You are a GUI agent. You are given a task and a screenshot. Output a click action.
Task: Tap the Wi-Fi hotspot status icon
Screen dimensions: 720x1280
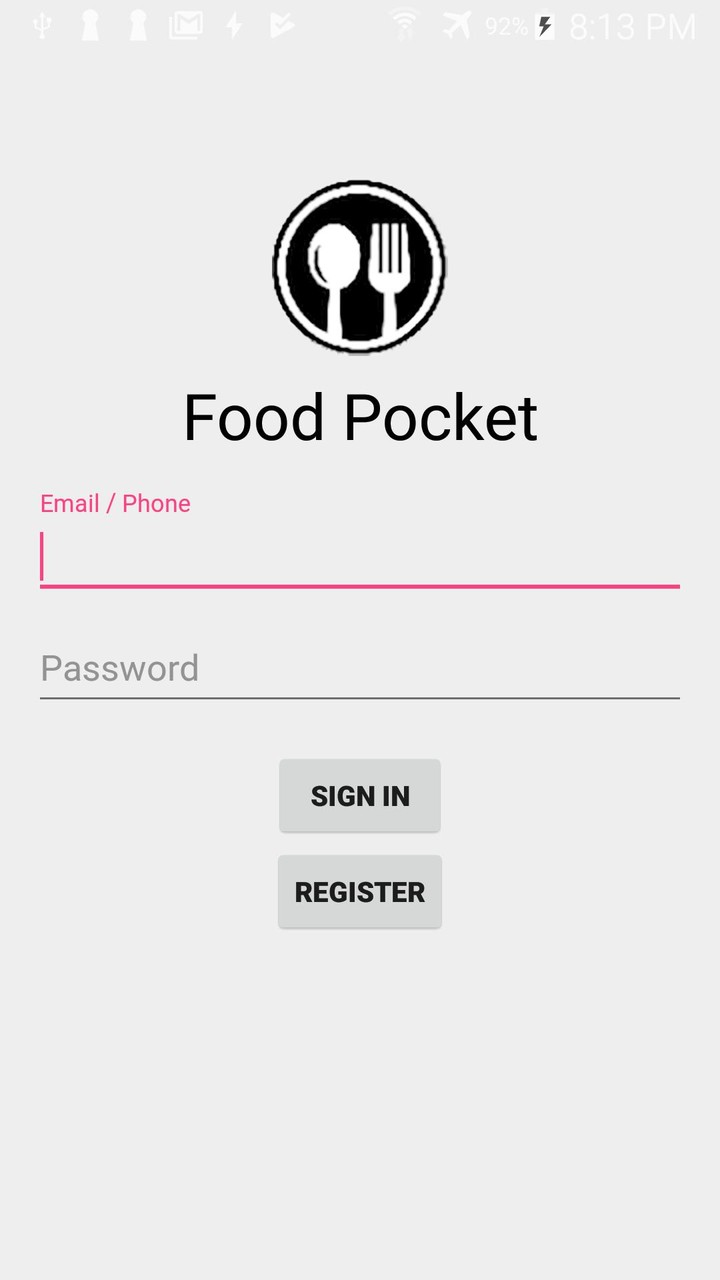(x=402, y=25)
